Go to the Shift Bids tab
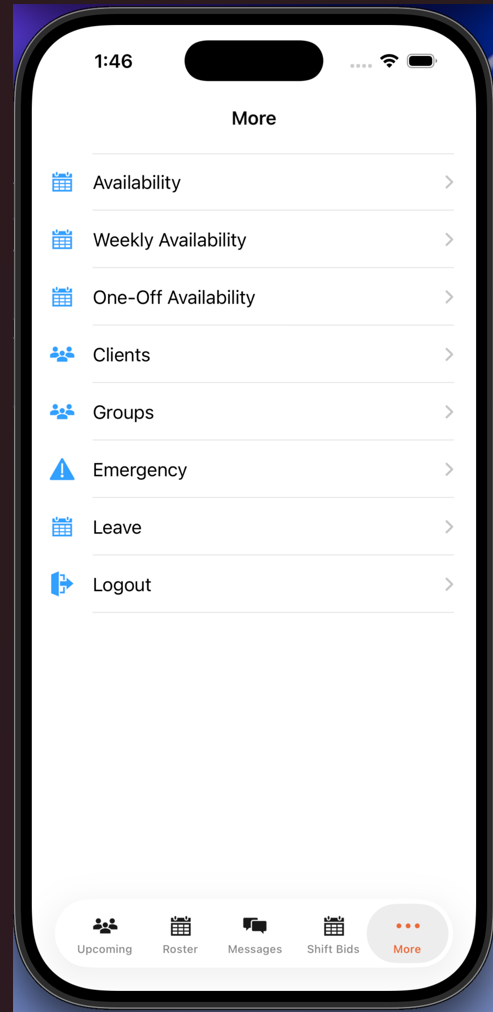 click(333, 935)
